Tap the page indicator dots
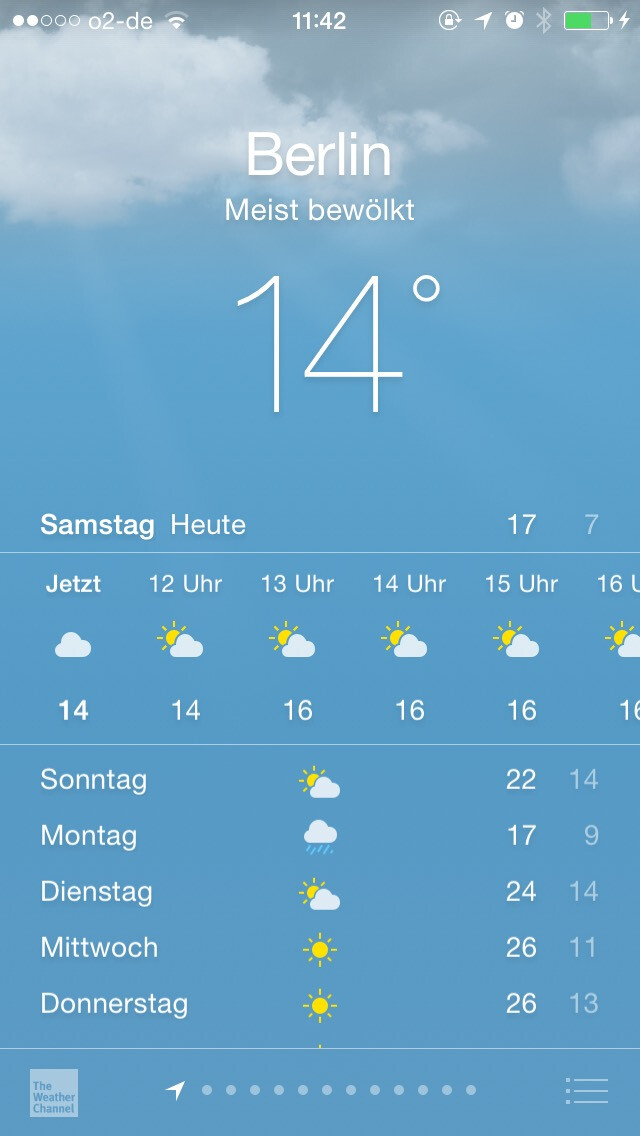Image resolution: width=640 pixels, height=1136 pixels. pos(338,1090)
